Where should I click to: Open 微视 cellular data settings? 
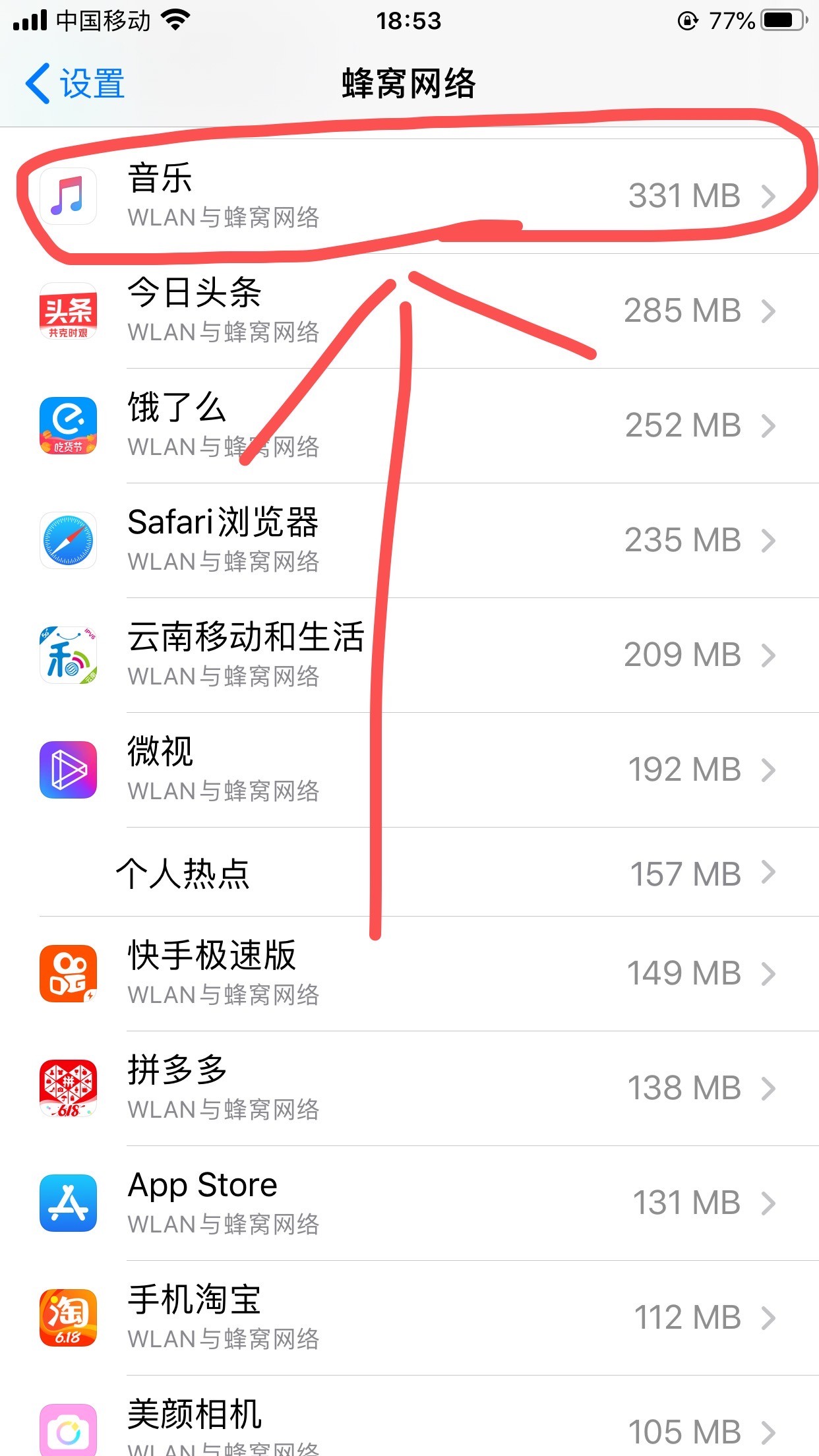[x=409, y=770]
